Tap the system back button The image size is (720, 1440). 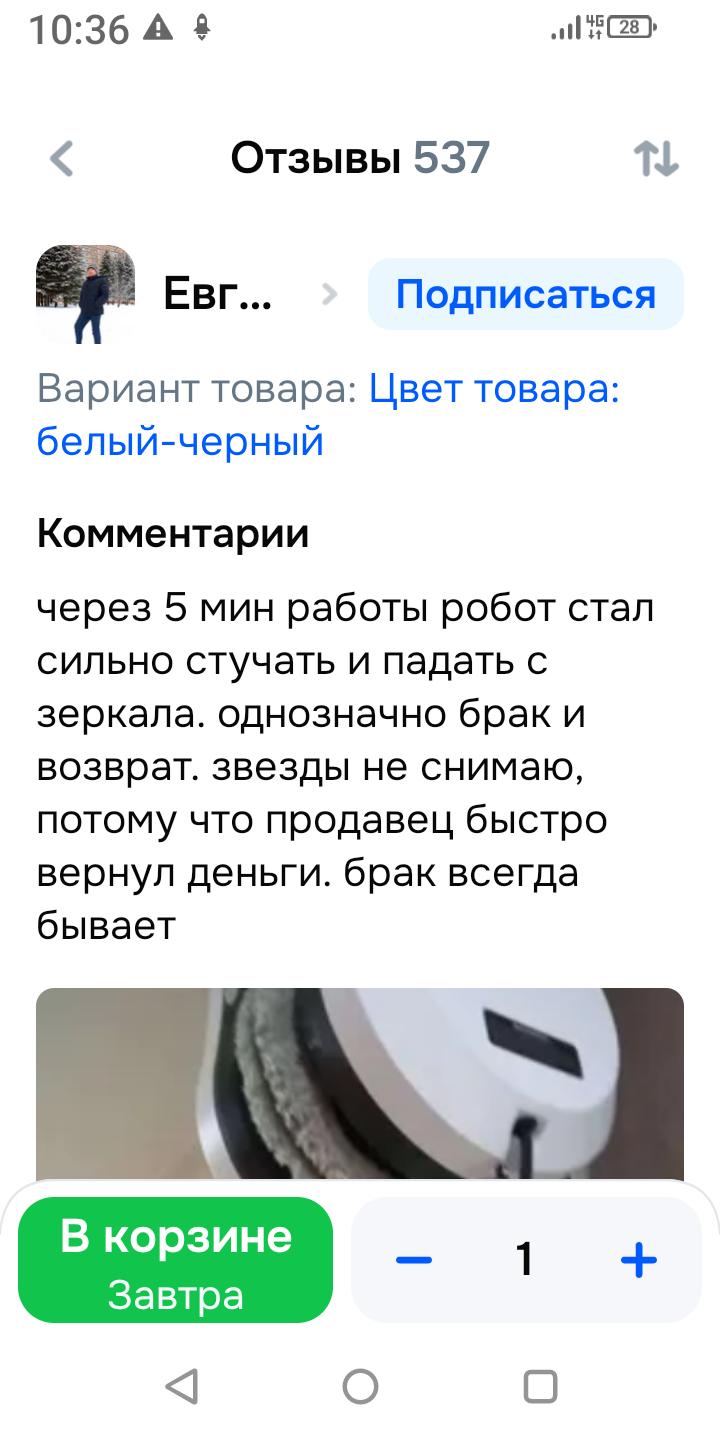pyautogui.click(x=181, y=1387)
